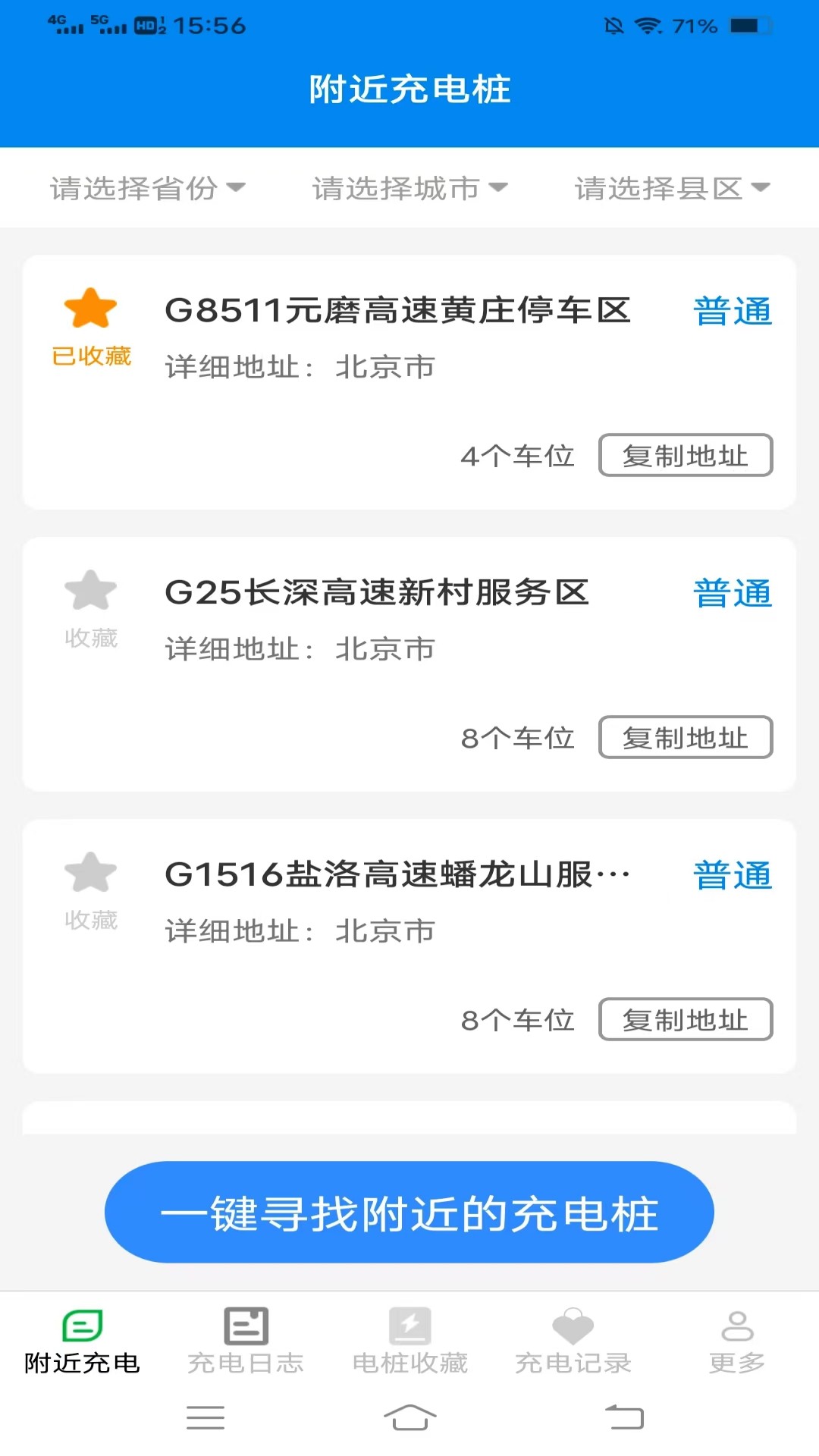Screen dimensions: 819x1456
Task: Copy address of G8511元磨高速黄庄停车区
Action: (685, 456)
